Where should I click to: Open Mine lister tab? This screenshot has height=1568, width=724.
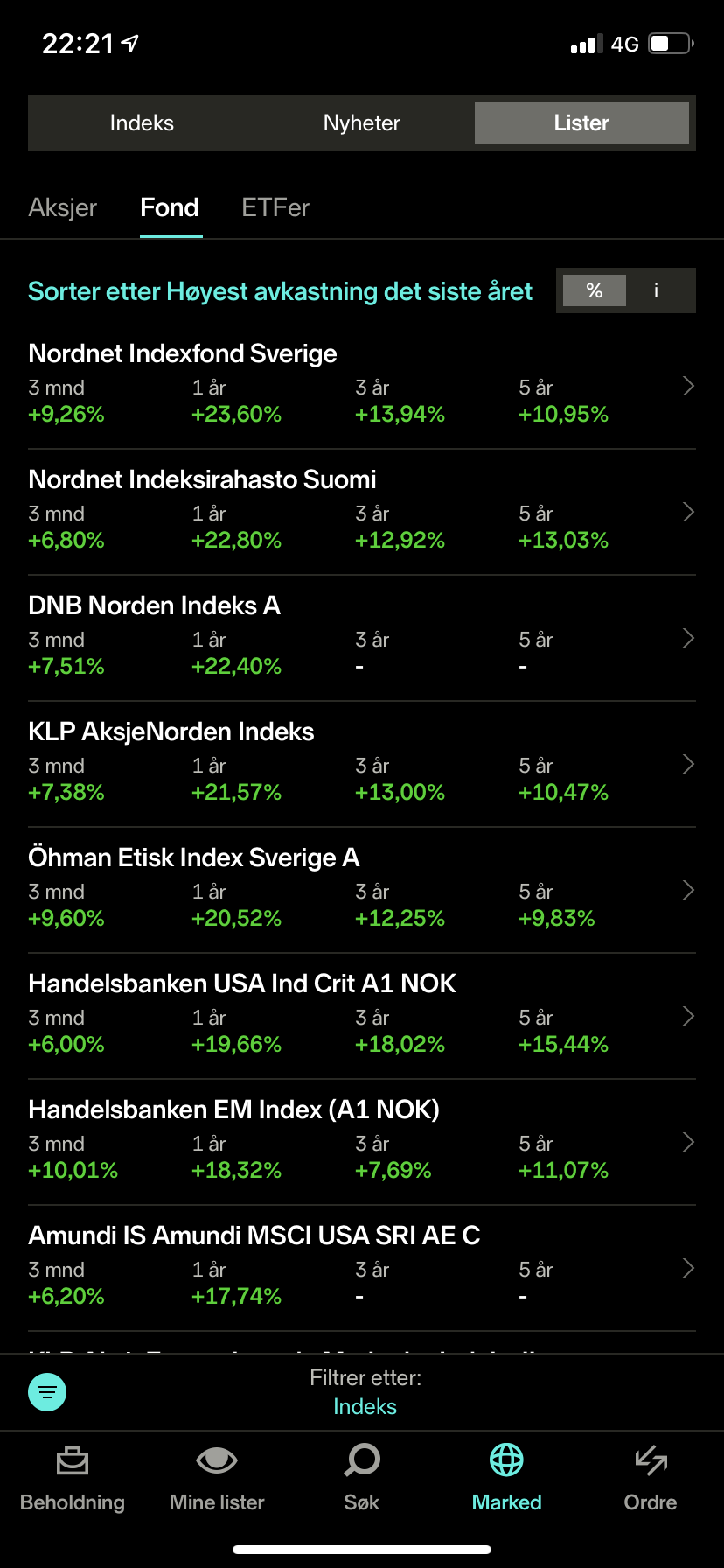coord(217,1479)
